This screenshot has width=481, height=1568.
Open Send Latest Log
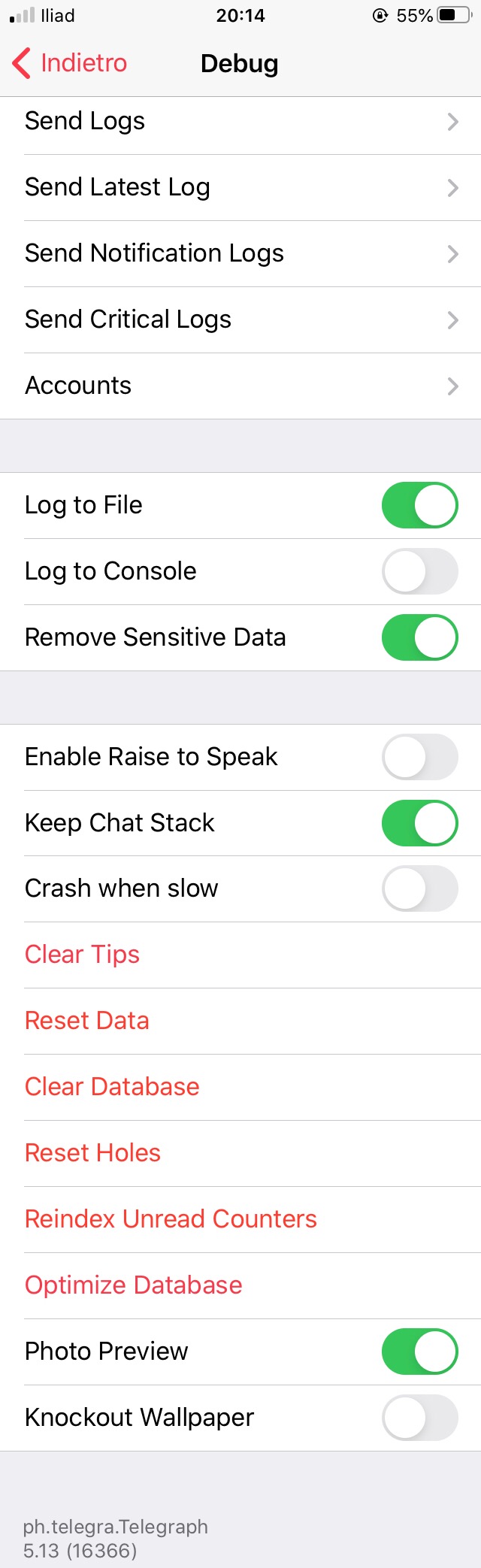click(x=240, y=188)
